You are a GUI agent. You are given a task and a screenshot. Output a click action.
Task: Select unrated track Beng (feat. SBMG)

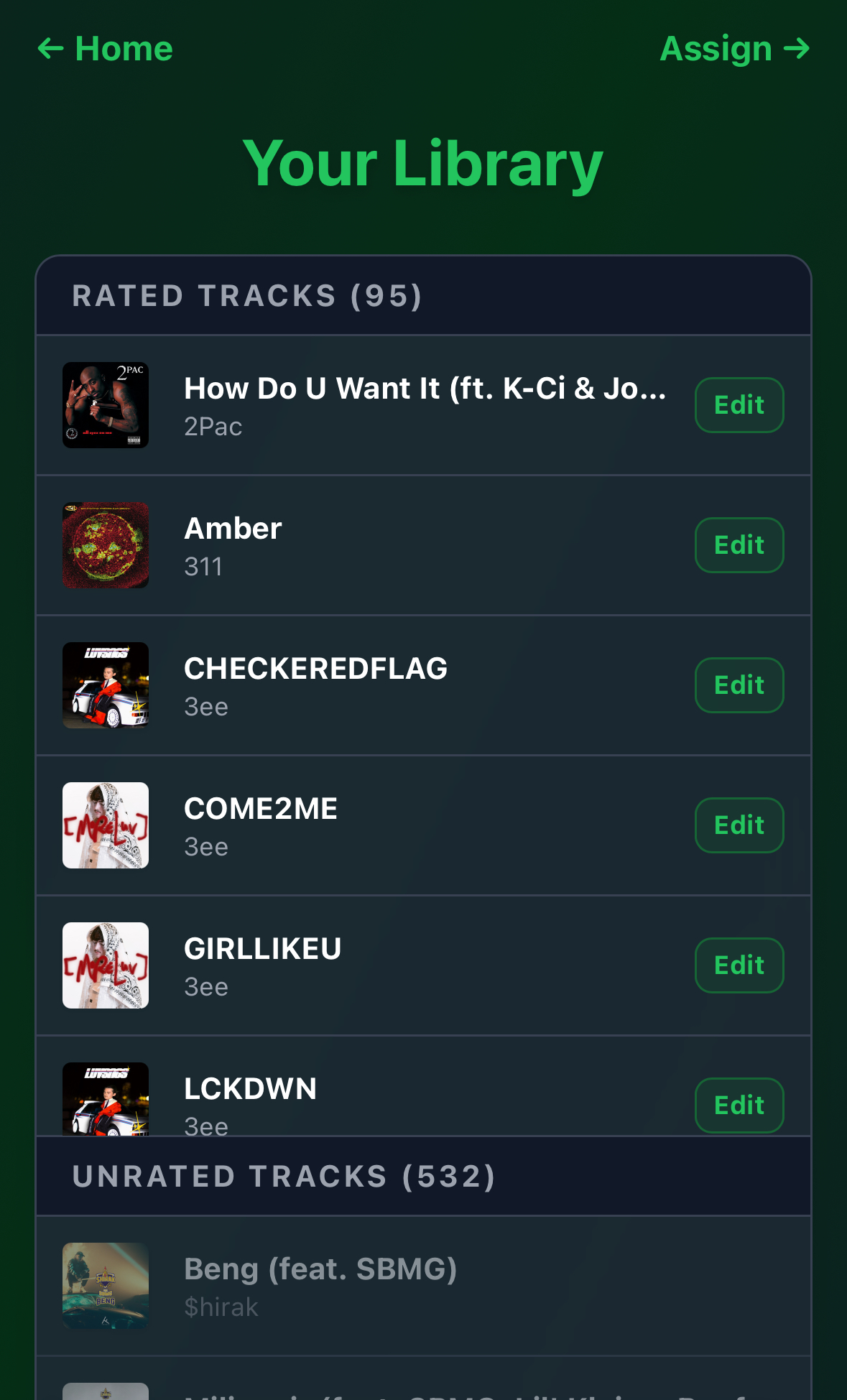click(423, 1286)
